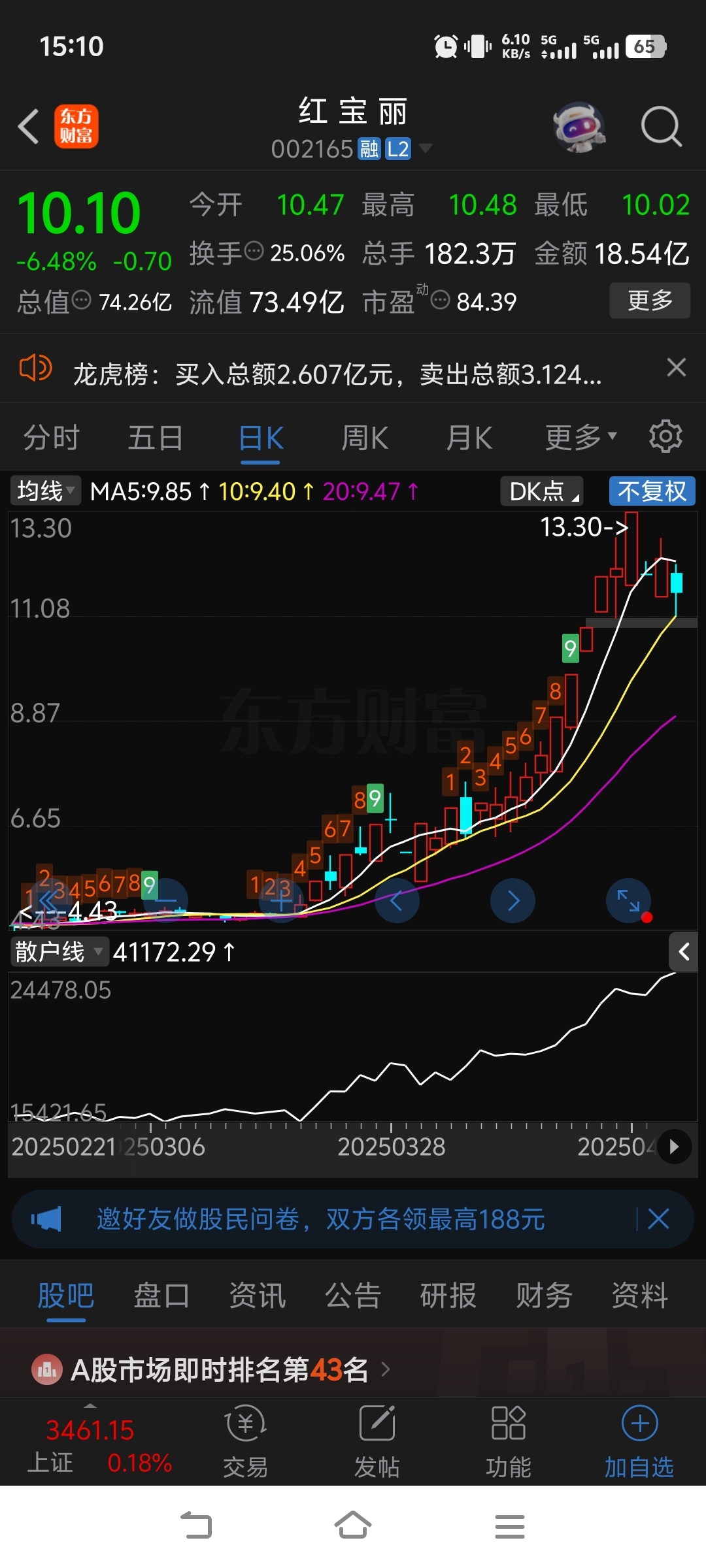Open the robot assistant avatar

[579, 126]
